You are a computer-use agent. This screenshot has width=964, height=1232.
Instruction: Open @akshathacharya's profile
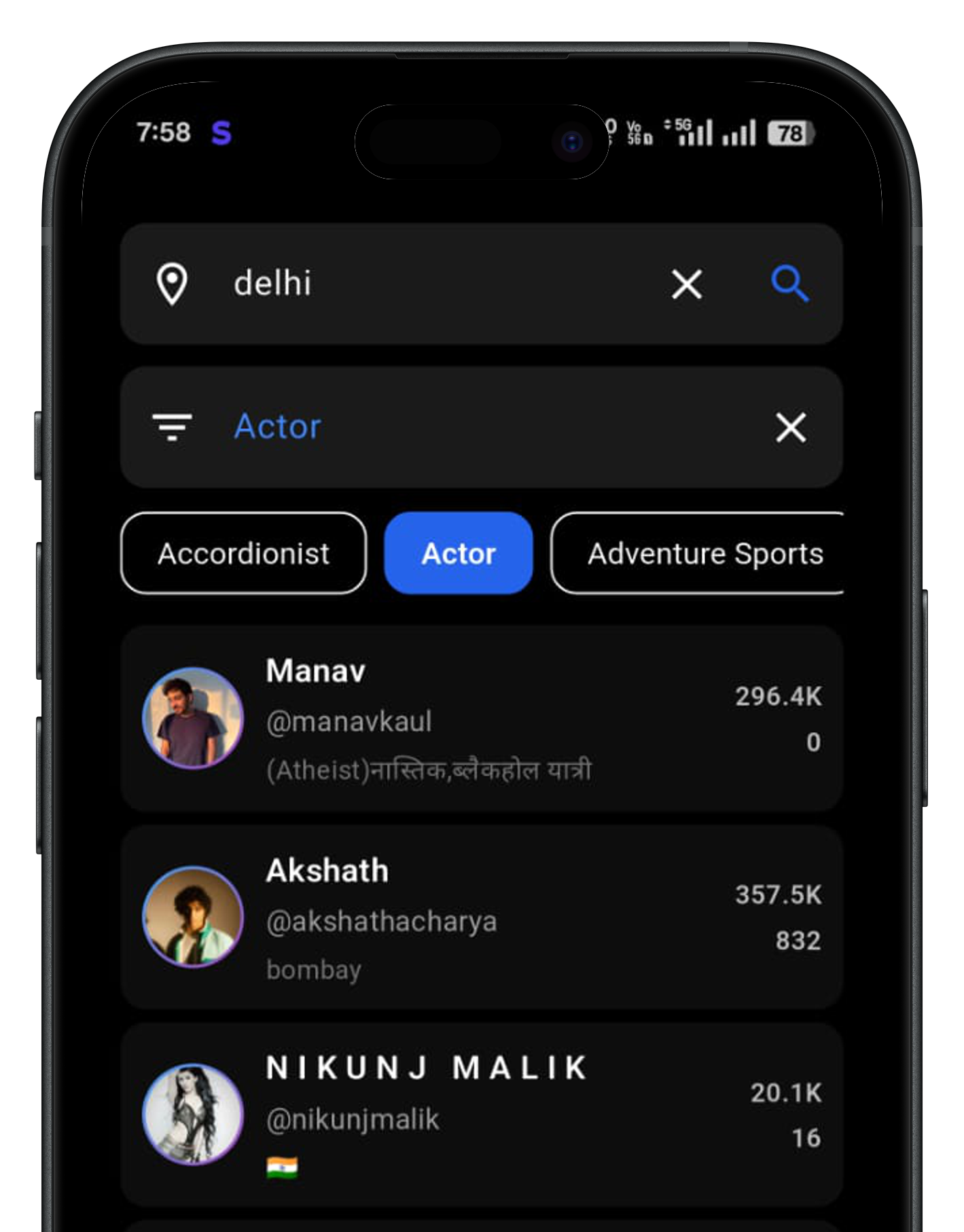[x=381, y=921]
